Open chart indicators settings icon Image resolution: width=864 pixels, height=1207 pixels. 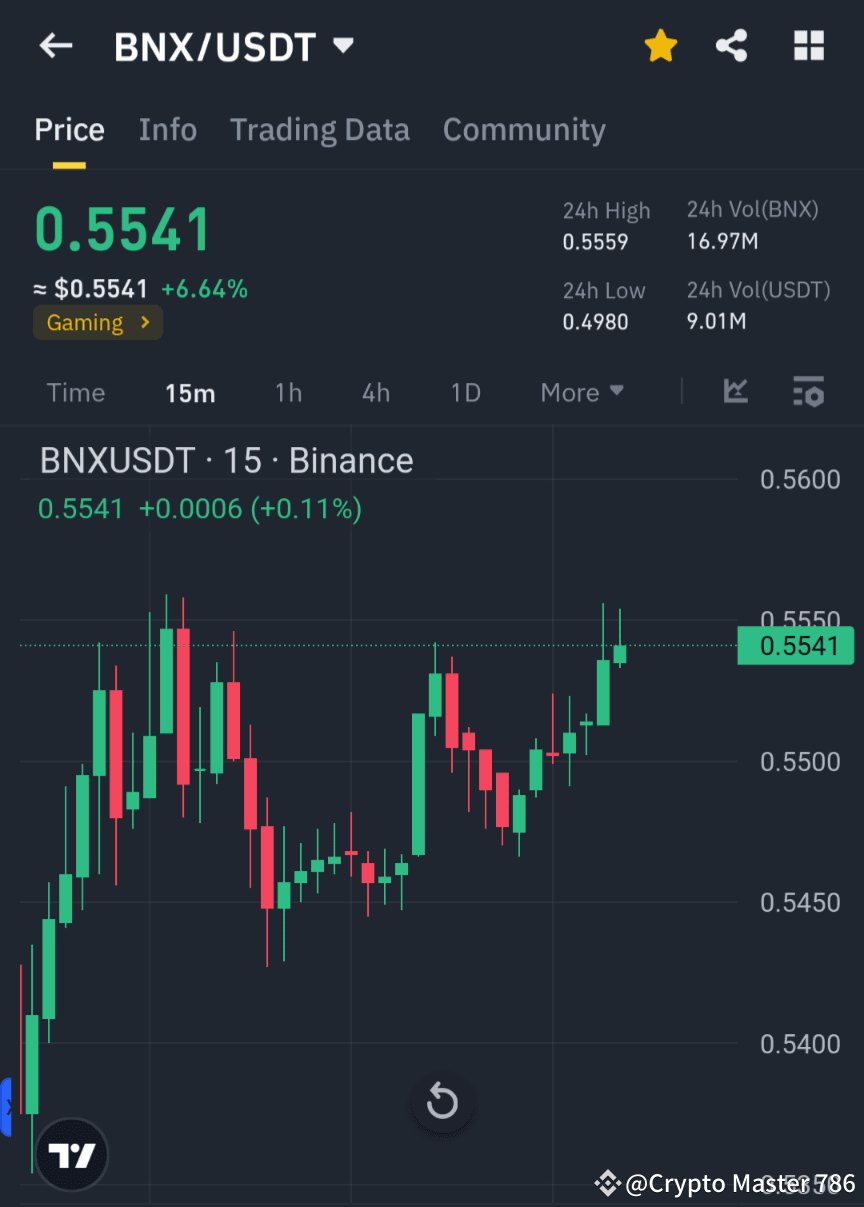[808, 392]
